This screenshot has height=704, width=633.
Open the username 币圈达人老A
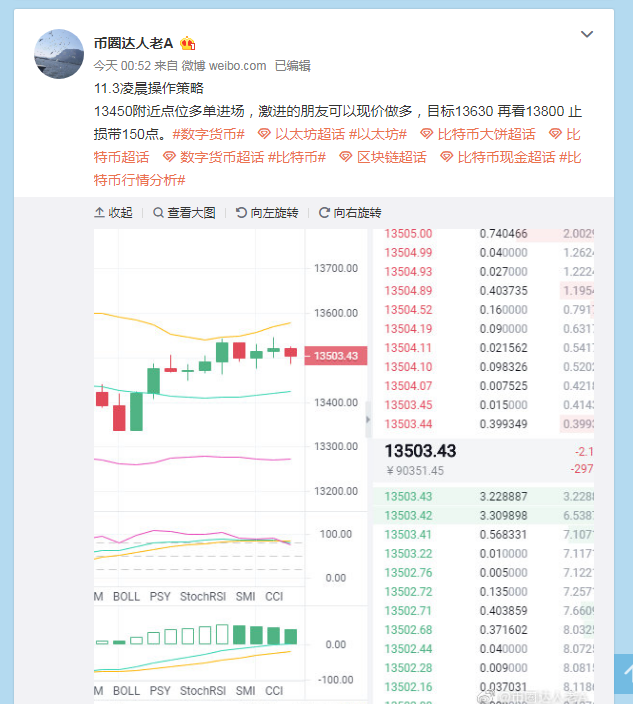[x=133, y=43]
